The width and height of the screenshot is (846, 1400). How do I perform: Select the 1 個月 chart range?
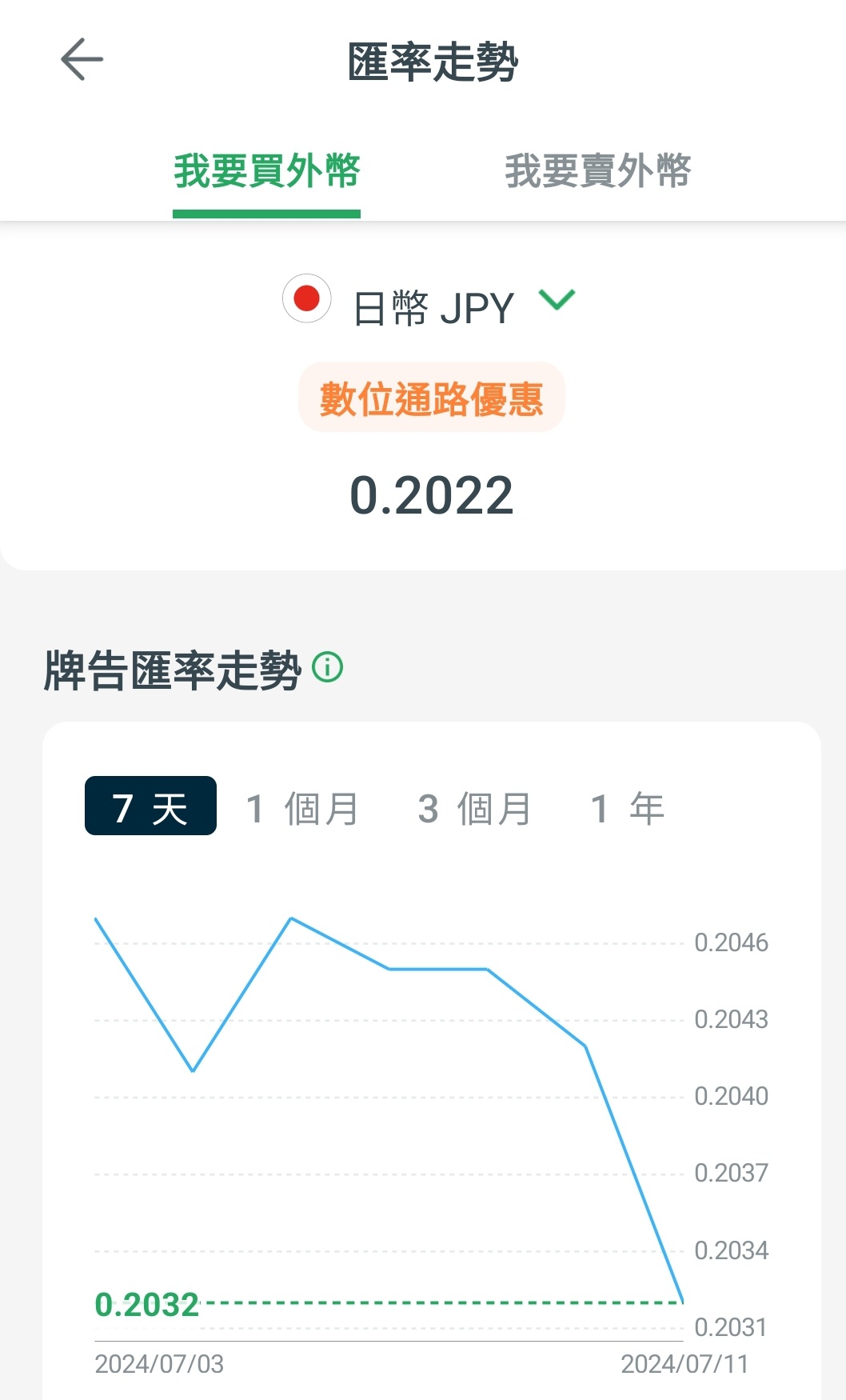(302, 808)
